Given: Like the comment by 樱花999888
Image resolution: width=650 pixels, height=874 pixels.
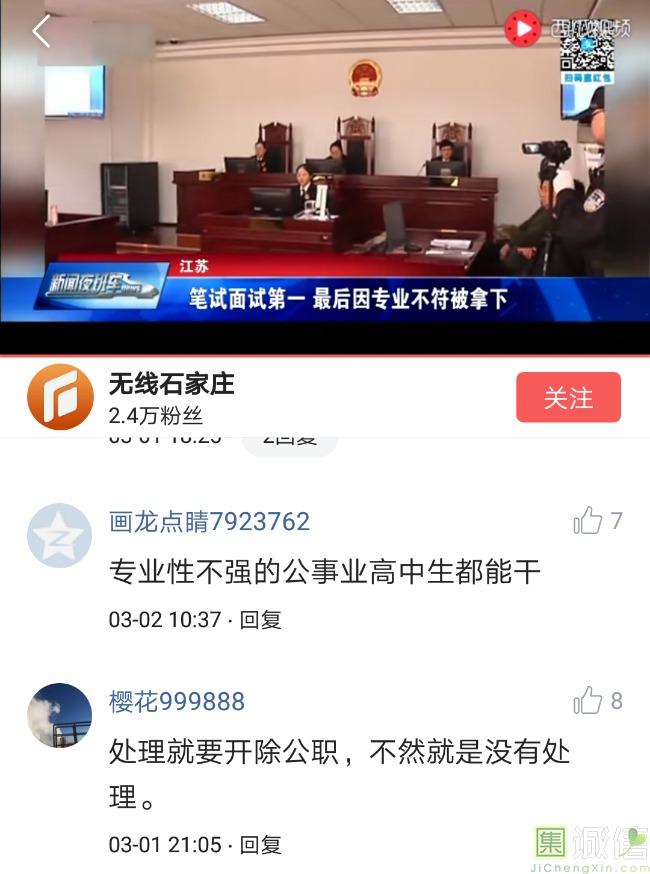Looking at the screenshot, I should click(x=588, y=702).
